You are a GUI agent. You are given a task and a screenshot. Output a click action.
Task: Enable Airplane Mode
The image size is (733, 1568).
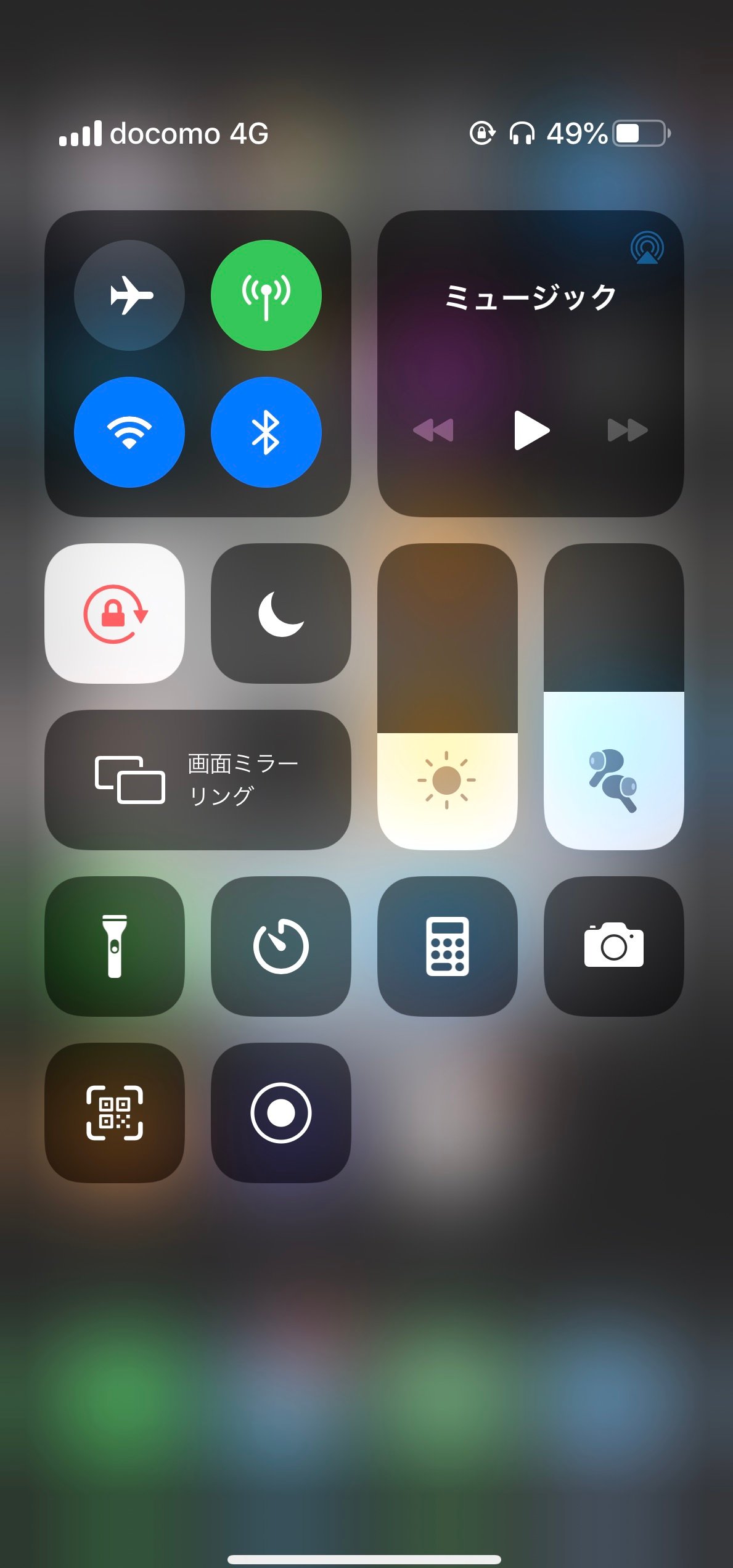tap(129, 295)
